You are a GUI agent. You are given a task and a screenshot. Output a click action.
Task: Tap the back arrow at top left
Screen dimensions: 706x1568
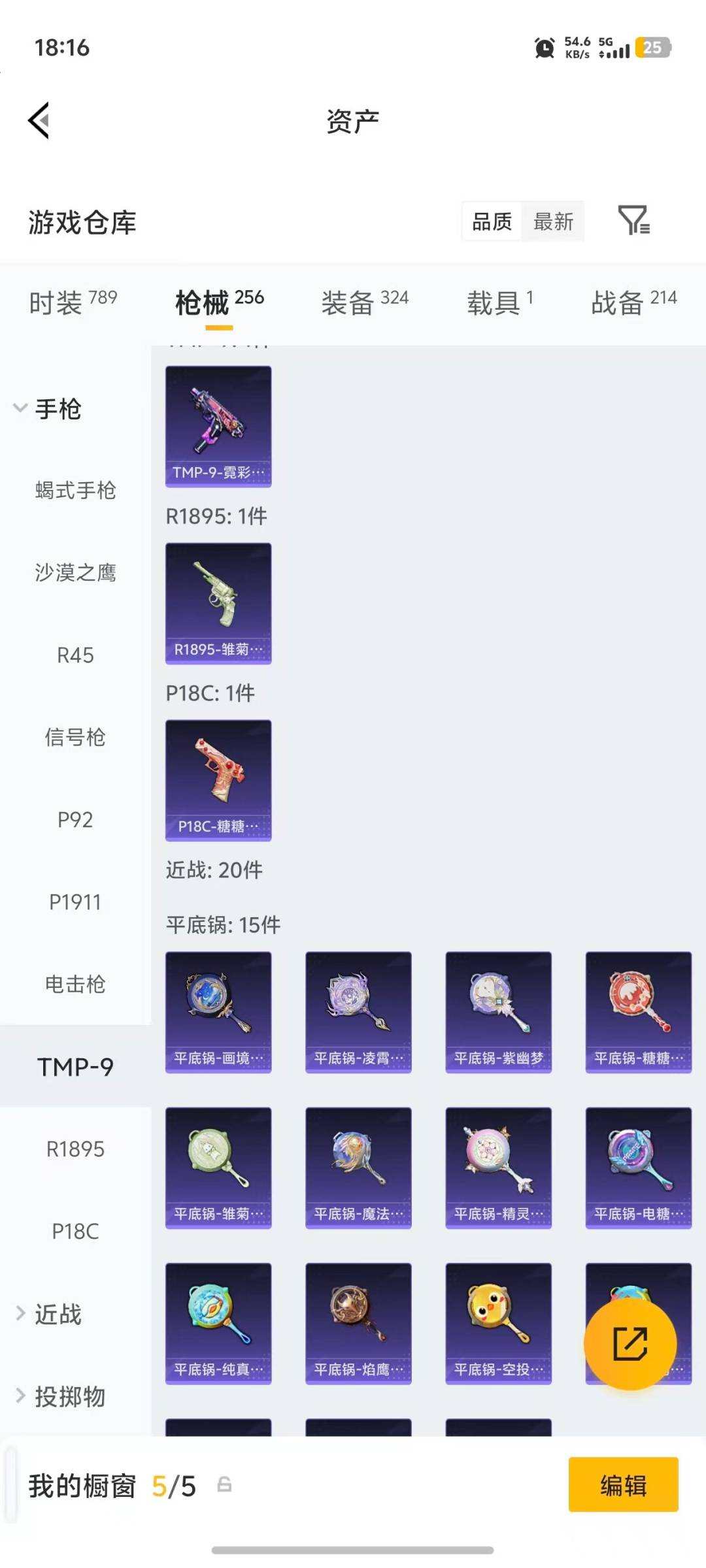pos(39,120)
